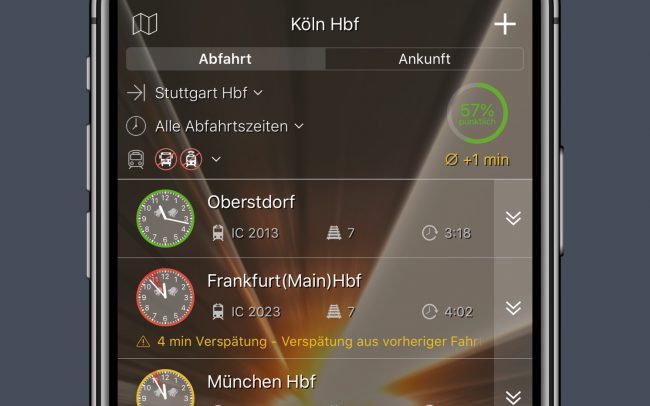Open the map view icon
650x406 pixels.
(x=145, y=24)
